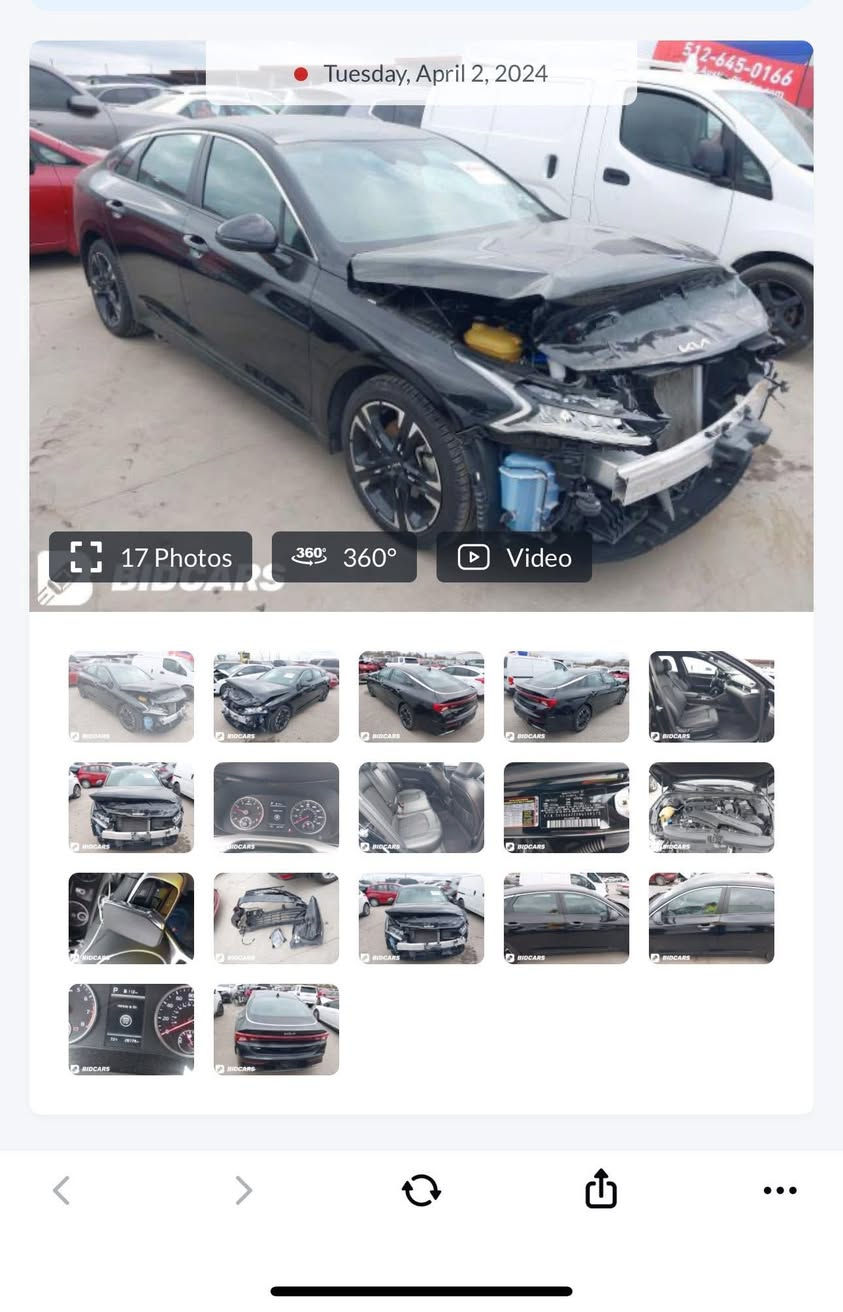Open the odometer close-up thumbnail
This screenshot has width=843, height=1312.
coord(131,1029)
